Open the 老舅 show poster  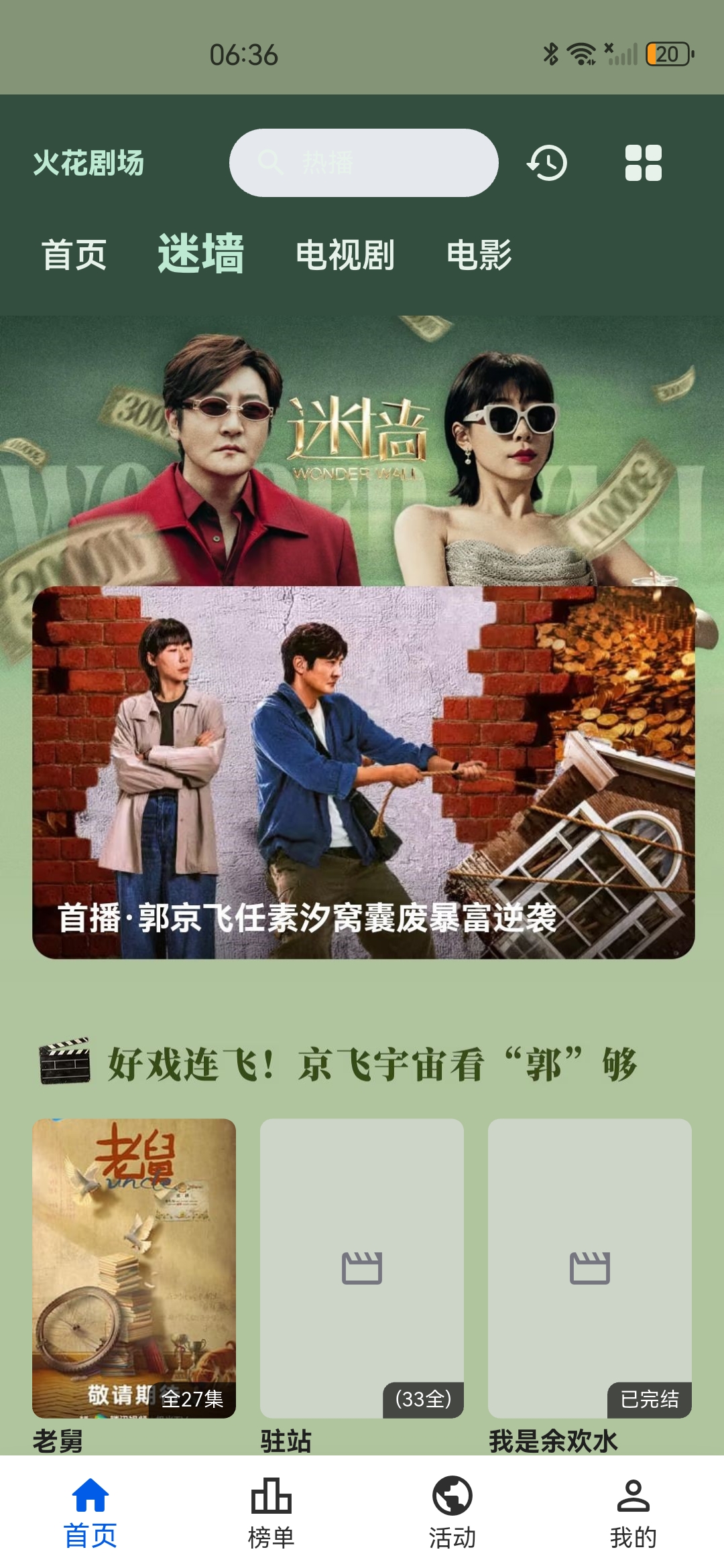[134, 1268]
